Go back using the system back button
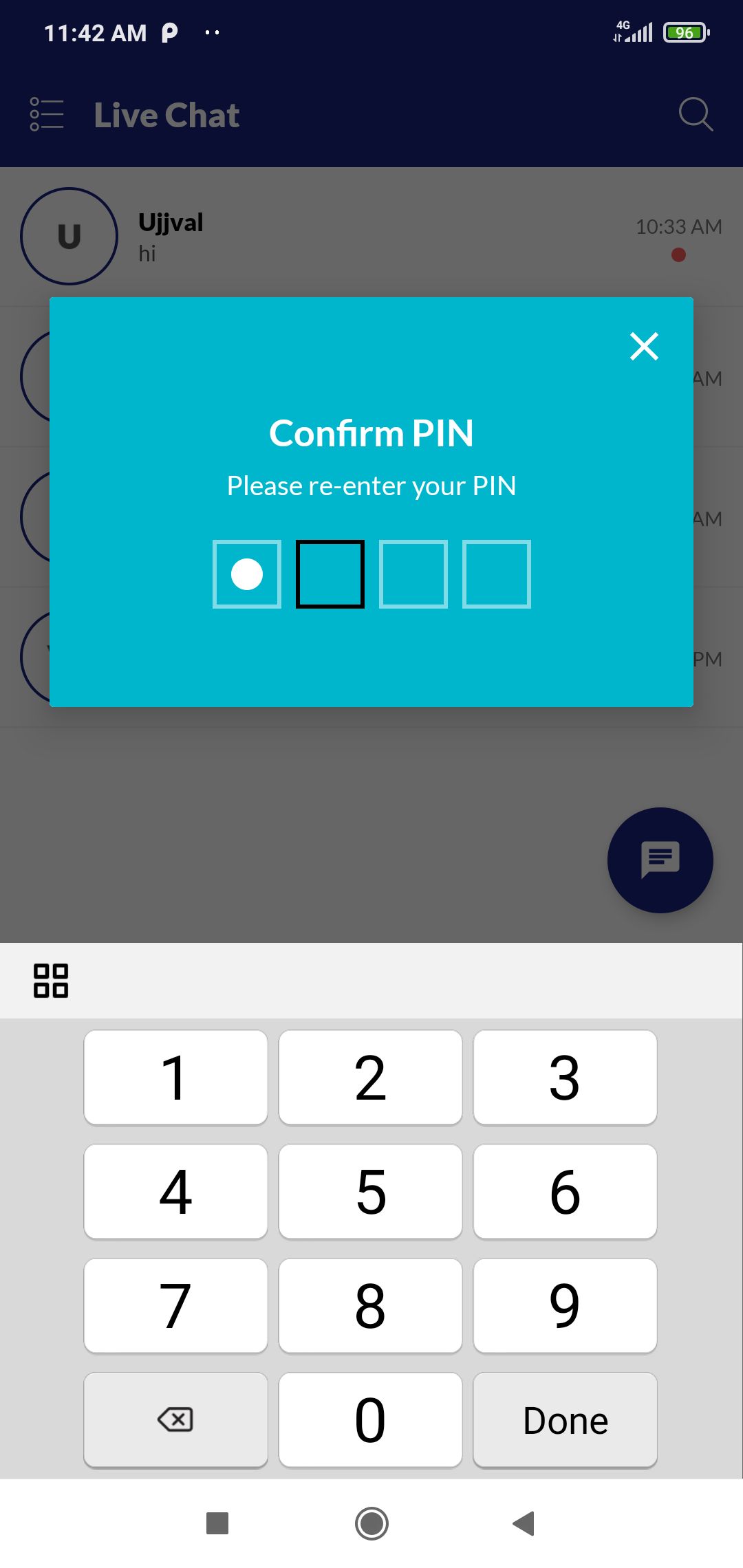 coord(524,1523)
